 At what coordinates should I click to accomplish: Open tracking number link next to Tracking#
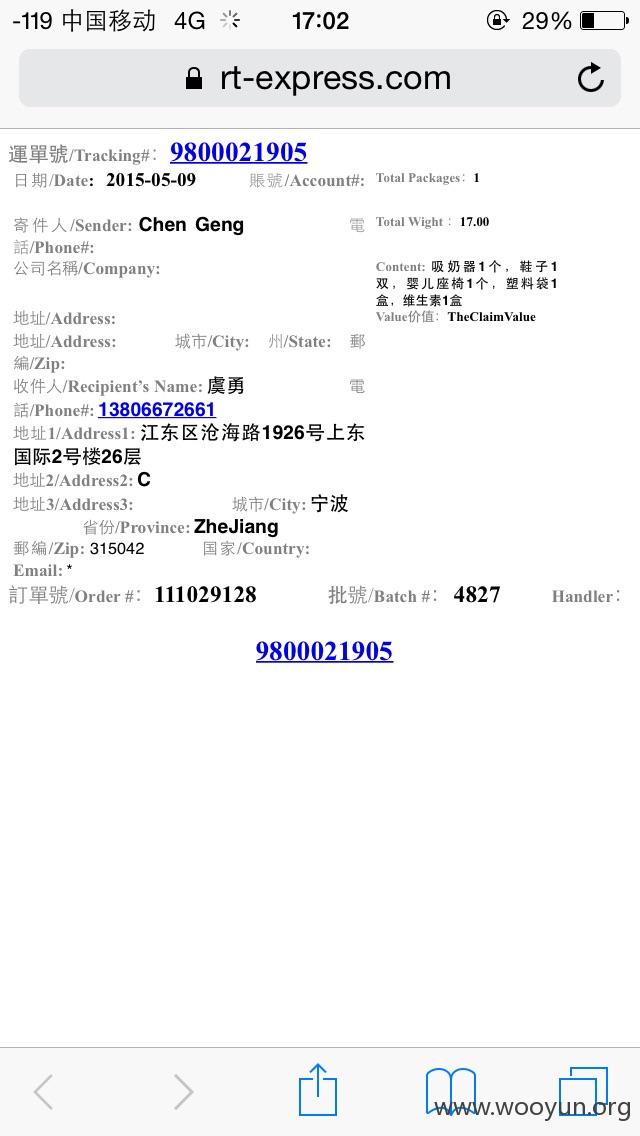click(238, 152)
